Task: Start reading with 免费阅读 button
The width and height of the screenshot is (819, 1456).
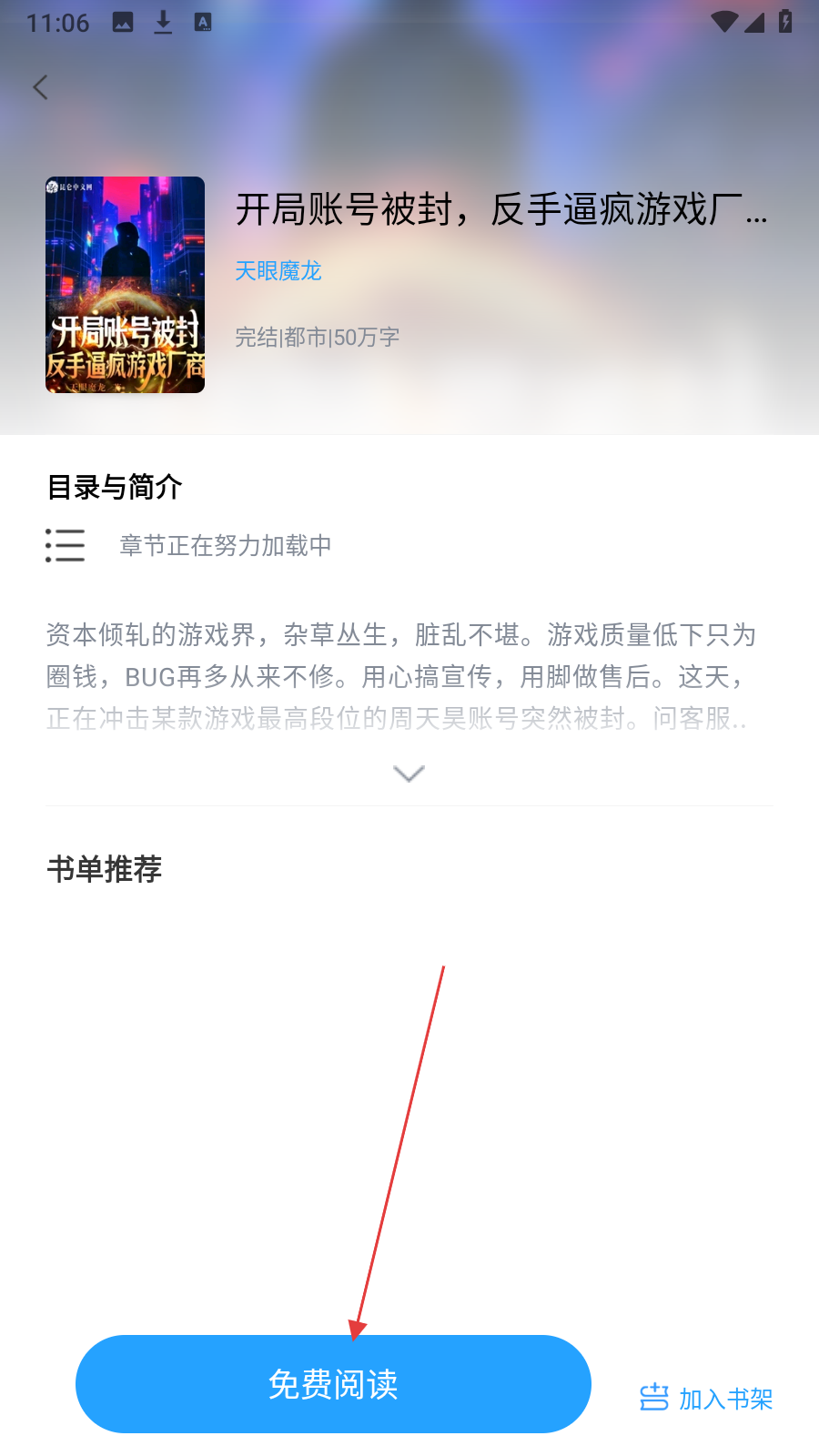Action: click(x=333, y=1384)
